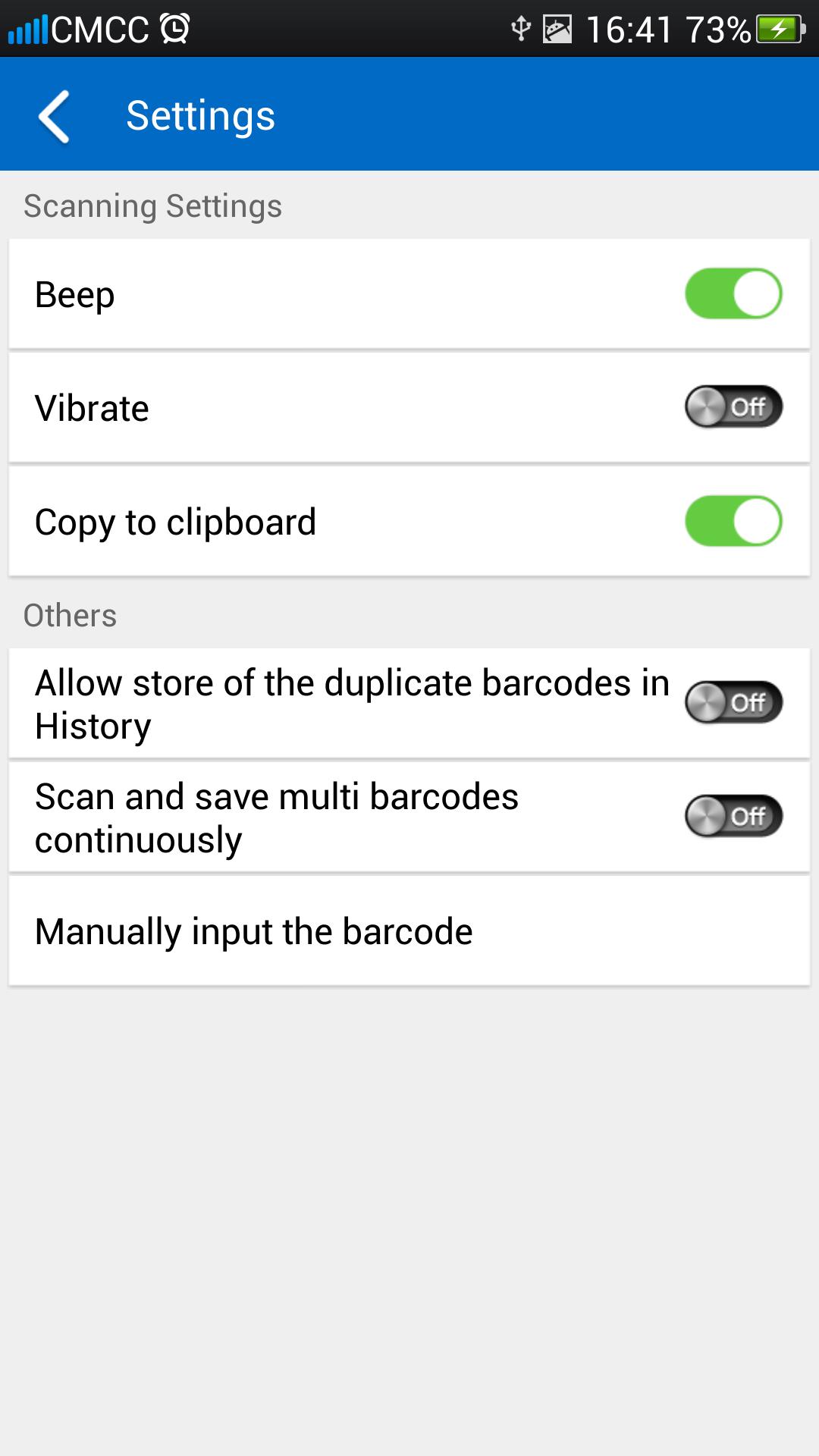Viewport: 819px width, 1456px height.
Task: Turn off the Beep switch
Action: pos(733,293)
